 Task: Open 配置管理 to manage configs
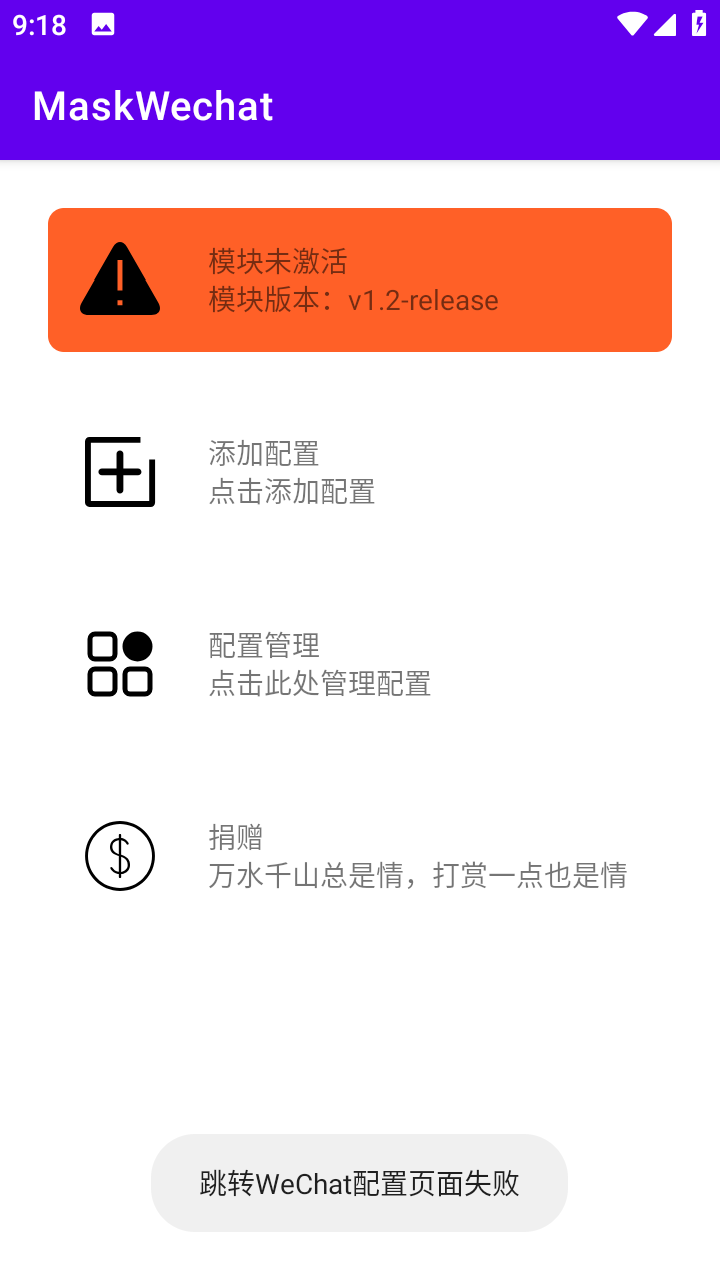[360, 664]
